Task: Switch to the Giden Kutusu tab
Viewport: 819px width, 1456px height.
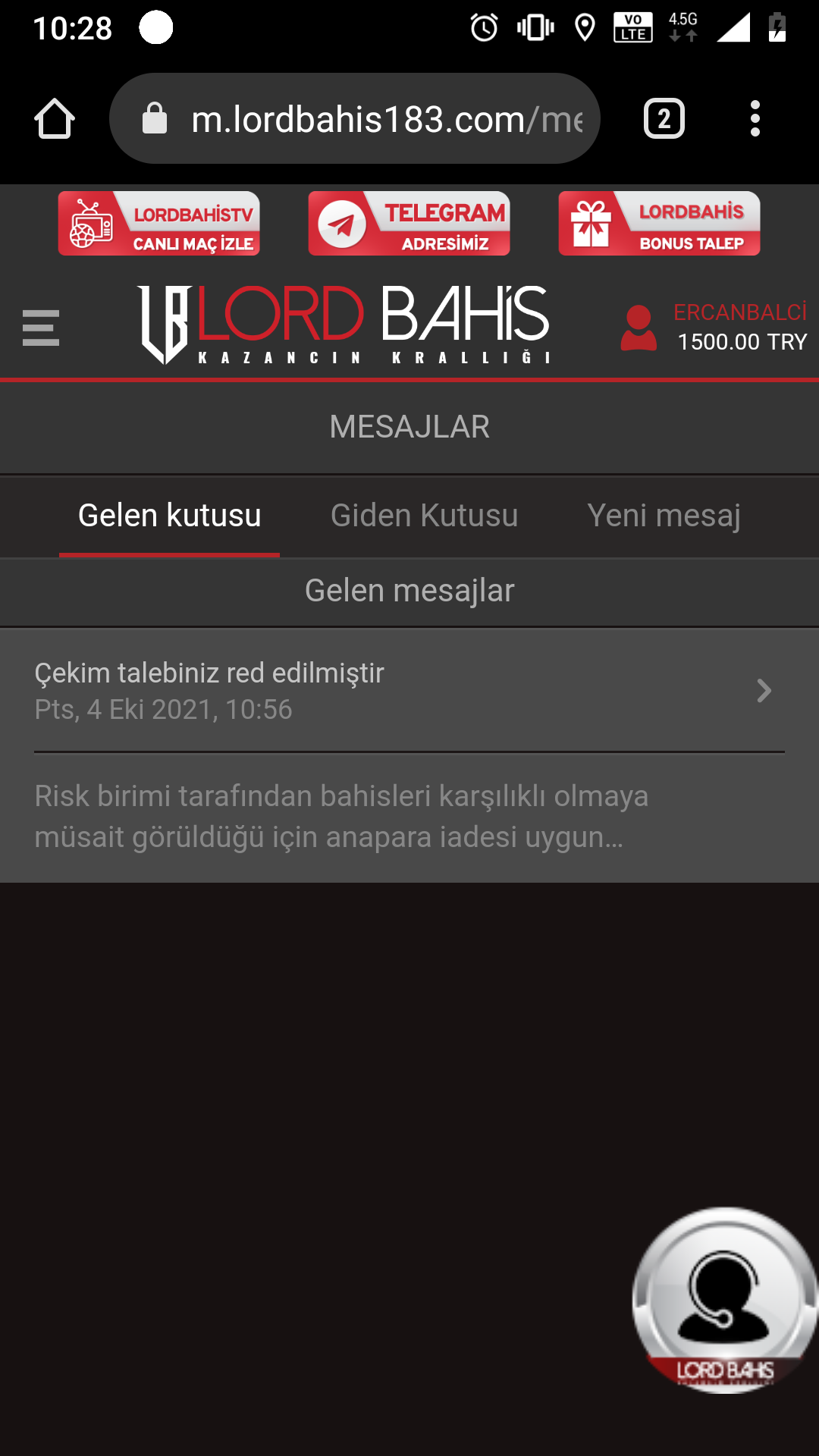Action: click(x=425, y=516)
